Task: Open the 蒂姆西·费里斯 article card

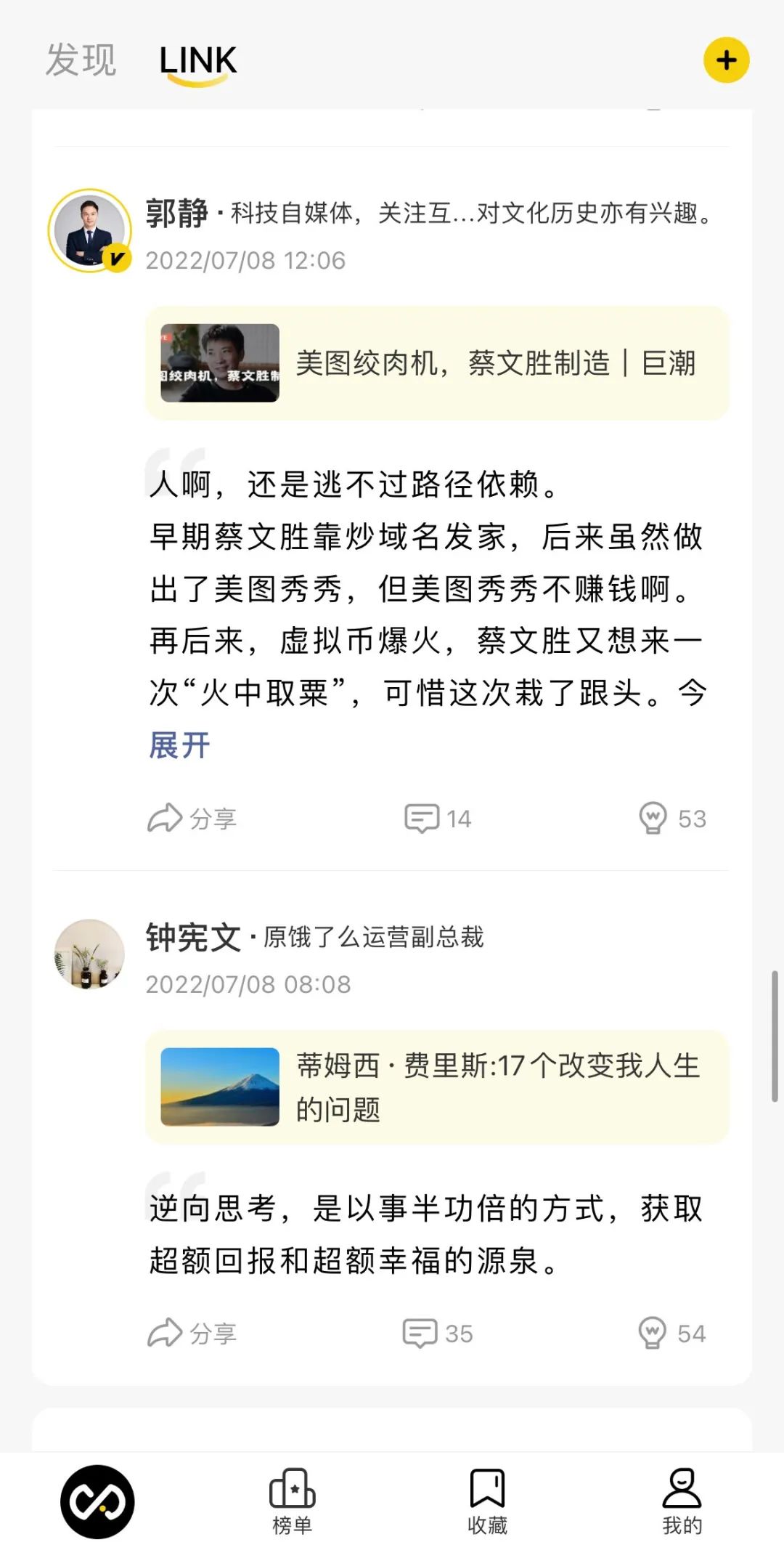Action: [x=437, y=1087]
